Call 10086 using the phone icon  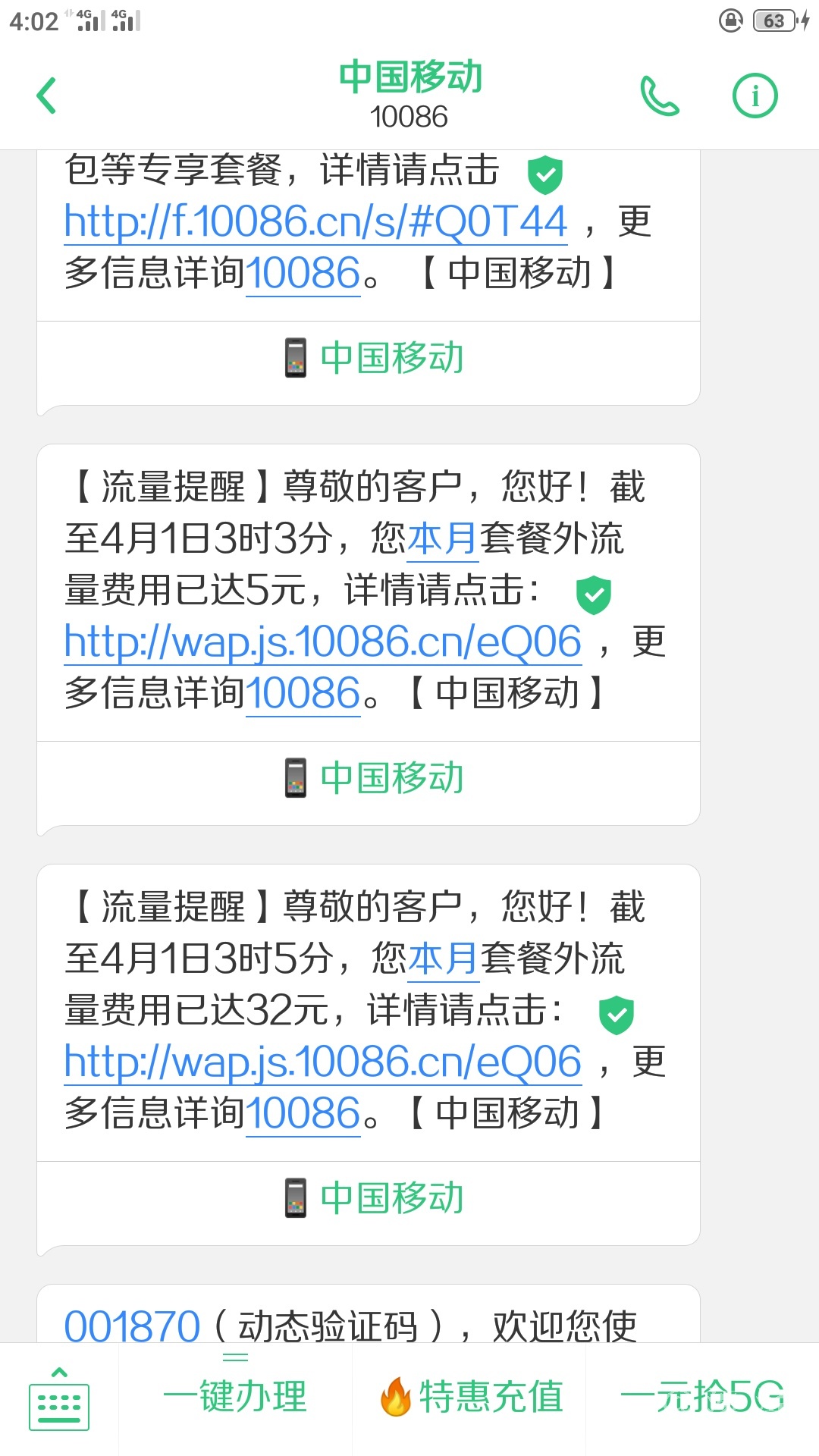(659, 96)
